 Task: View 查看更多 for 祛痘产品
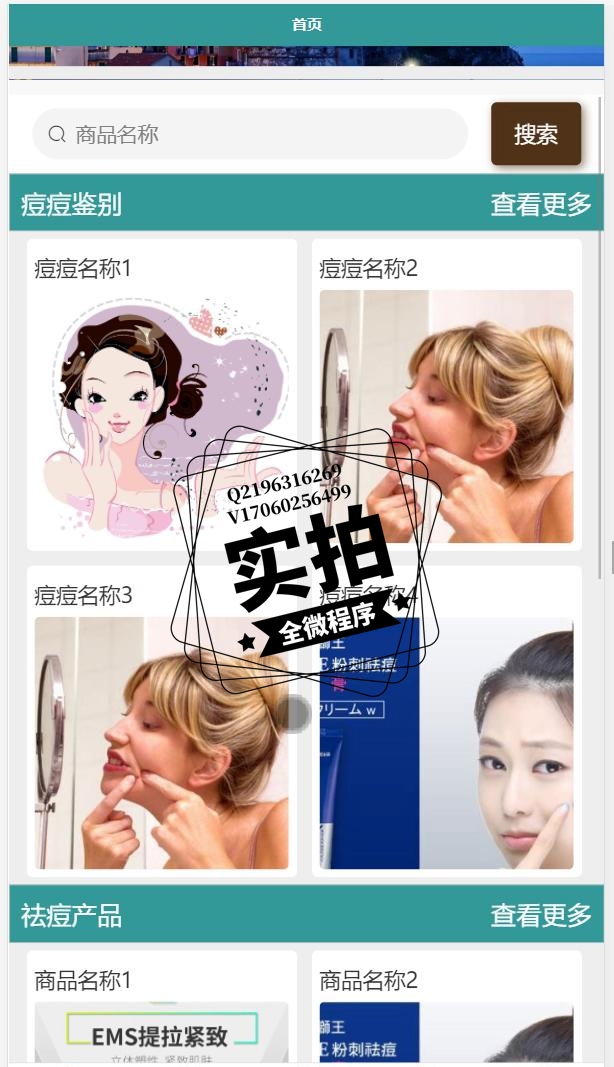[541, 915]
